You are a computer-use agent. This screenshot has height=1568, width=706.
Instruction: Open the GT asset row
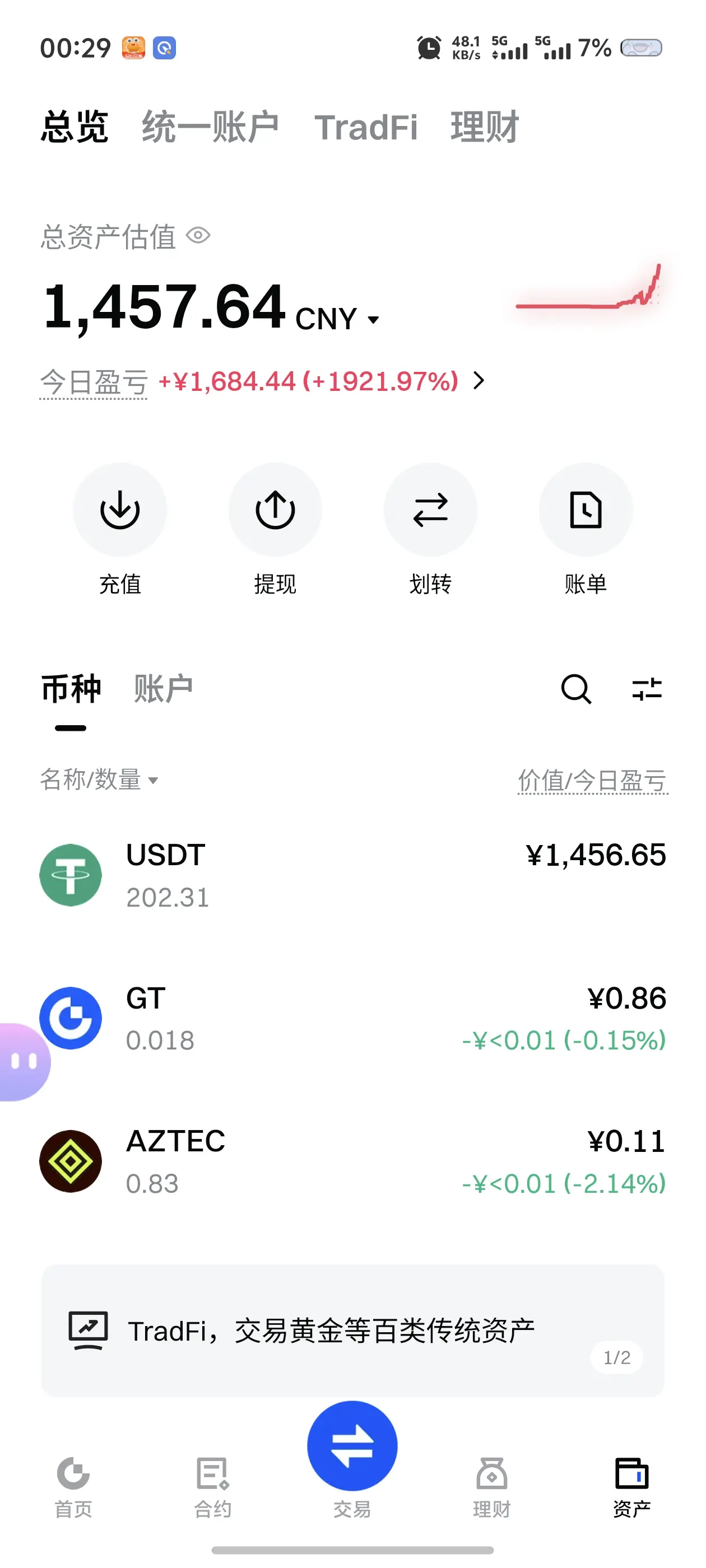[x=352, y=1018]
